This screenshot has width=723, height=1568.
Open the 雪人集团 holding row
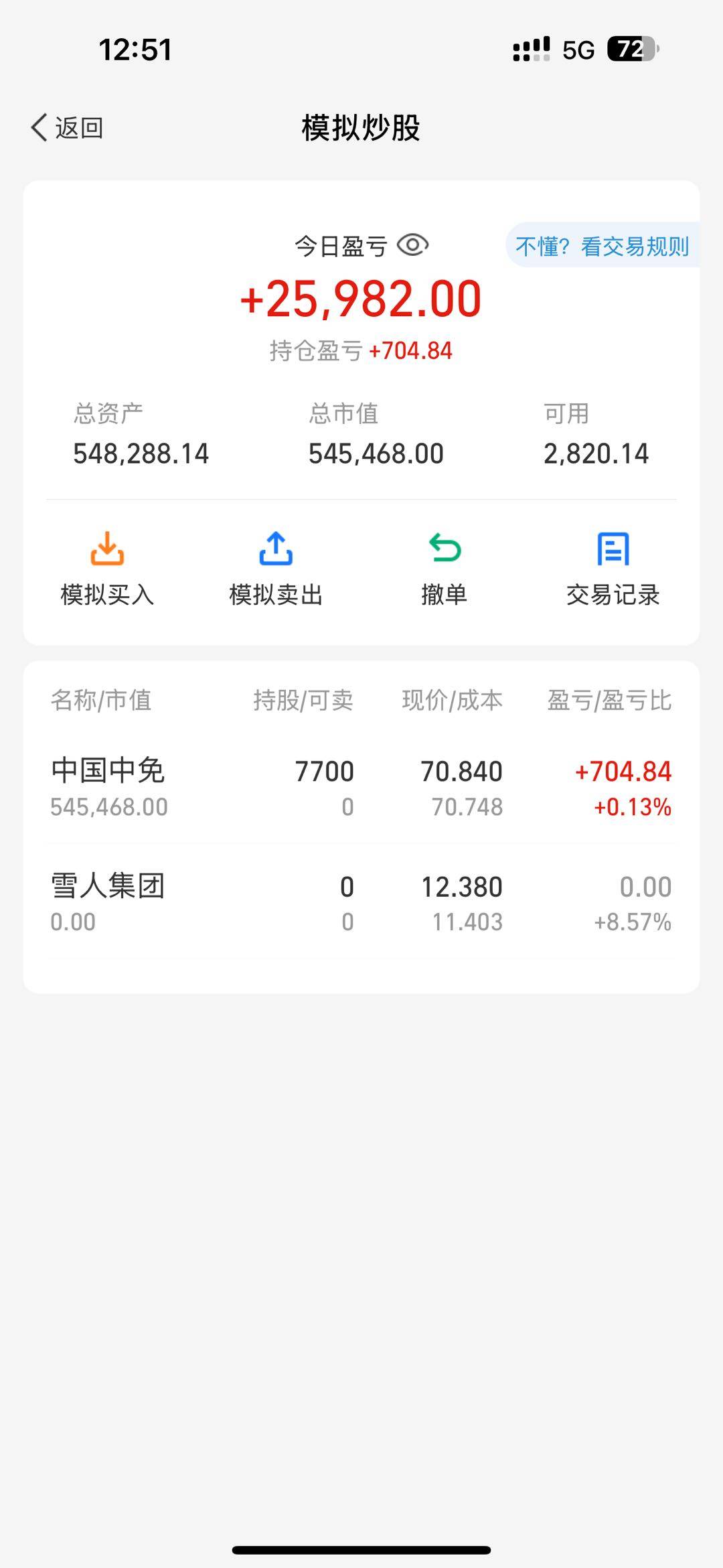coord(361,902)
